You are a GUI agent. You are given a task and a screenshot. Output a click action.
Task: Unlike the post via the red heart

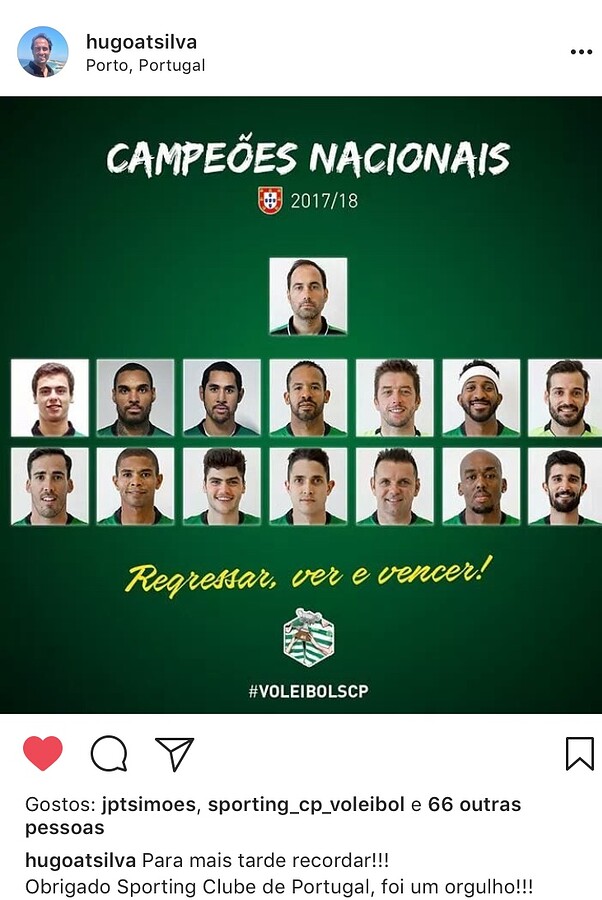point(43,753)
